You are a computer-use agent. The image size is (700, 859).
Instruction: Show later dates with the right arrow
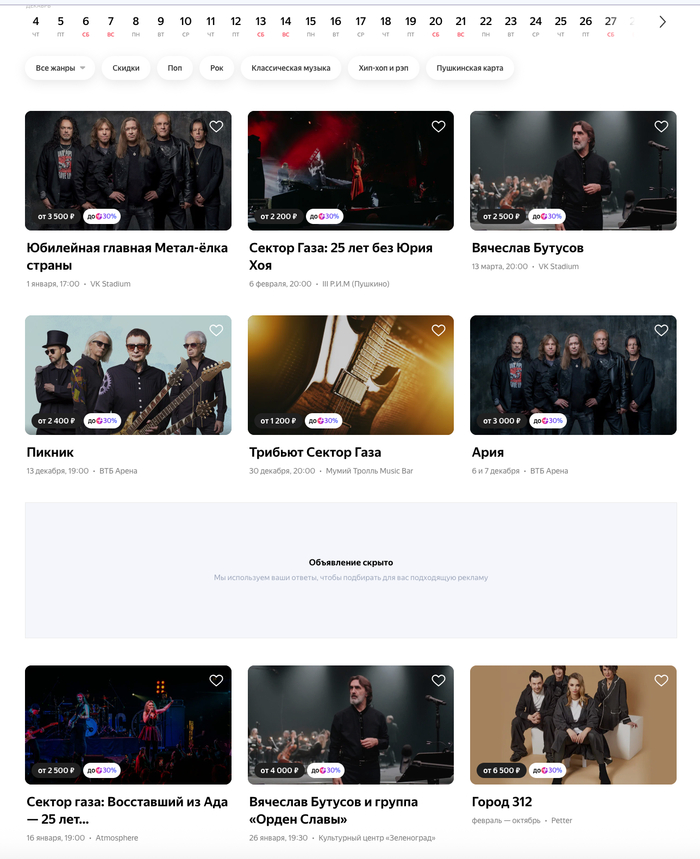click(662, 22)
